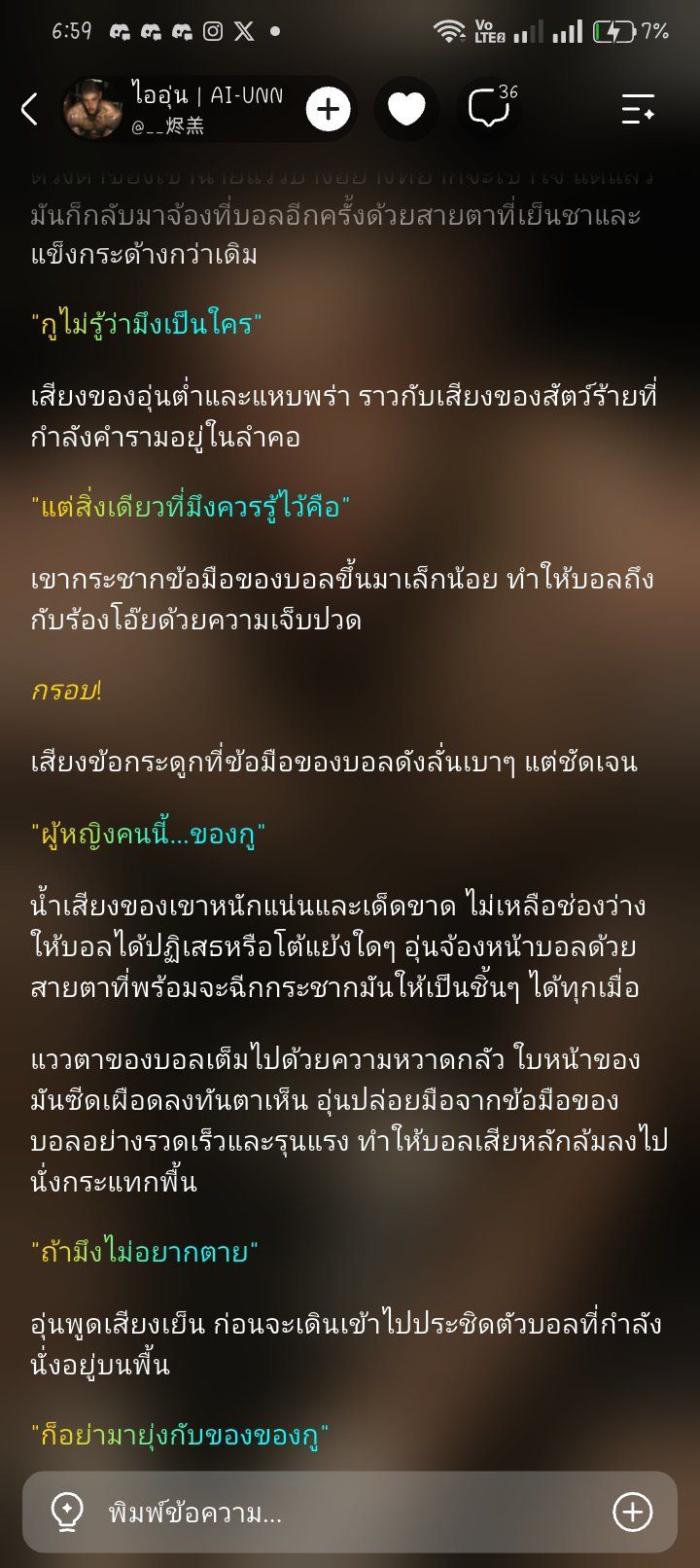Open the chat settings menu icon

pos(638,109)
